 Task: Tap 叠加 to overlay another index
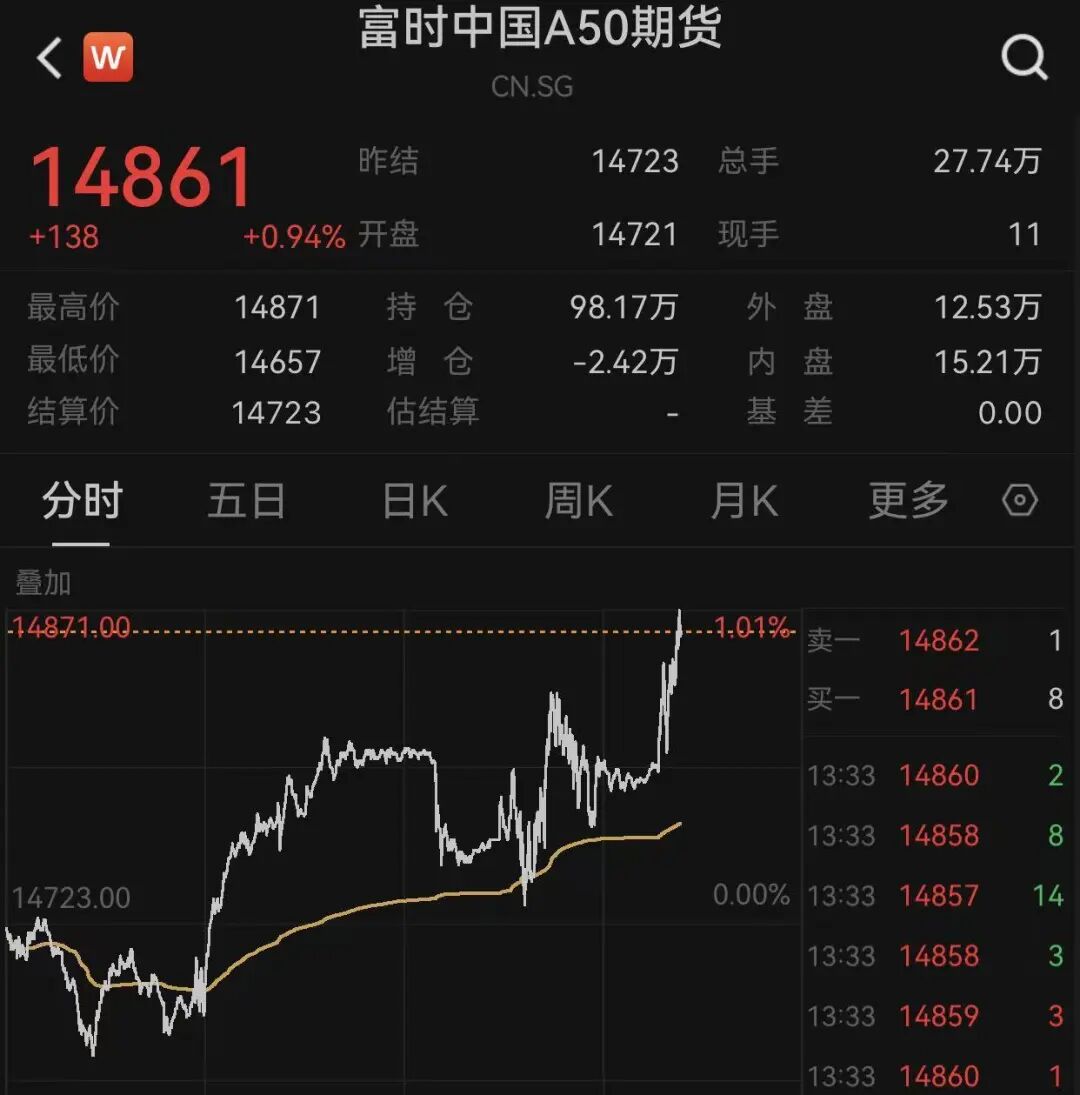tap(44, 582)
